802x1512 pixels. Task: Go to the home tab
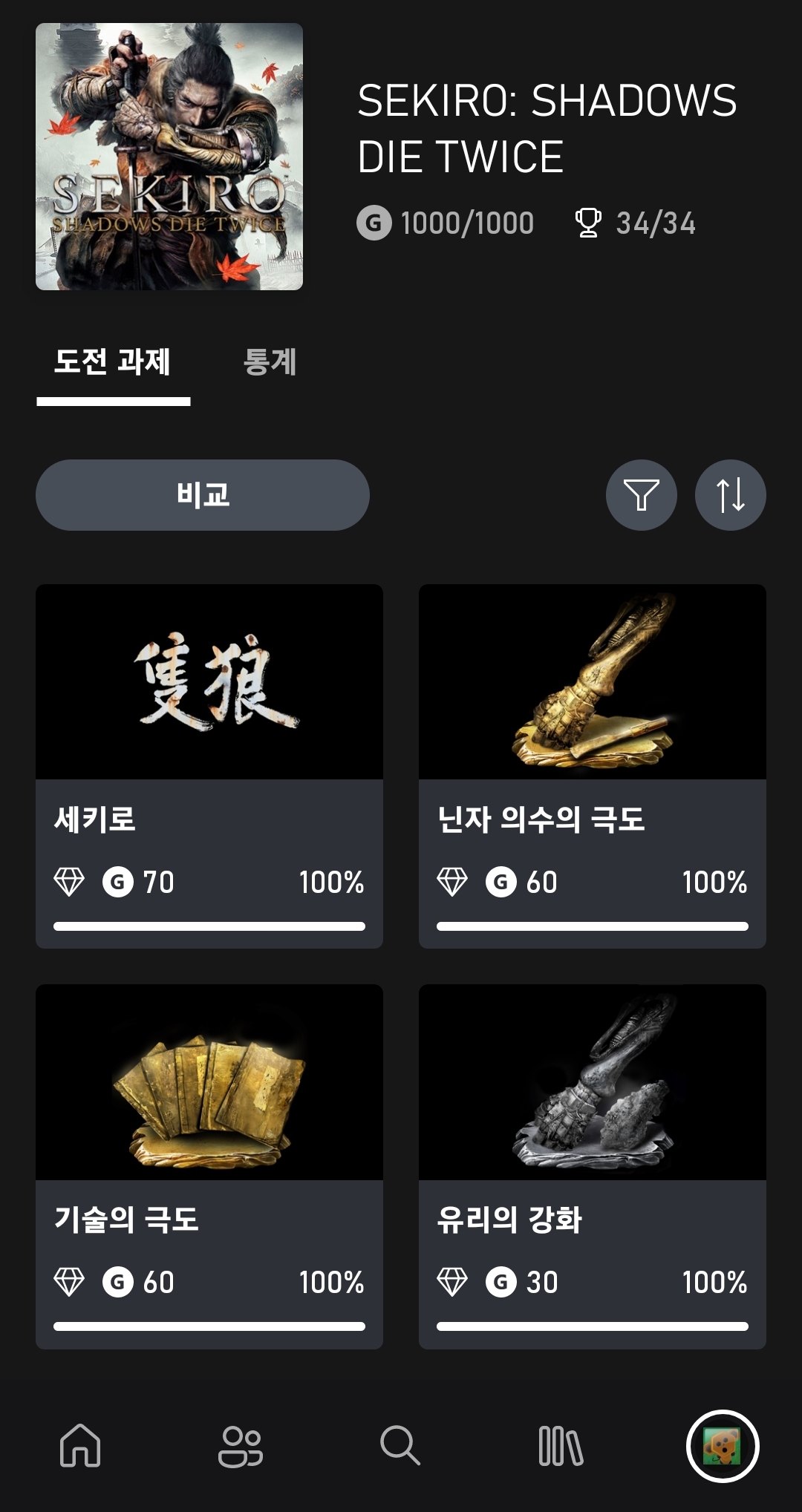point(80,1446)
